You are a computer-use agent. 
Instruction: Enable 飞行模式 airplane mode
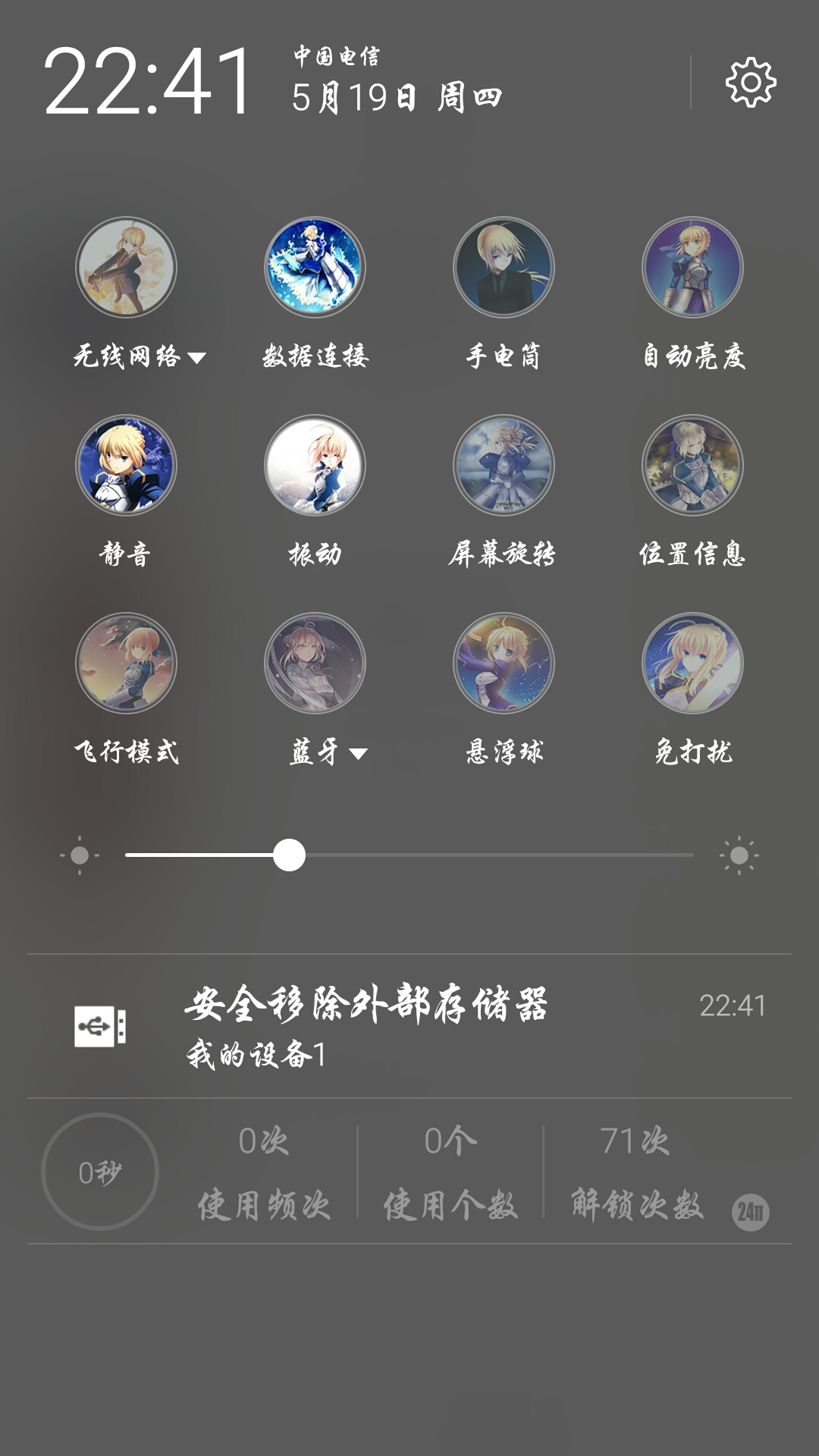point(126,663)
